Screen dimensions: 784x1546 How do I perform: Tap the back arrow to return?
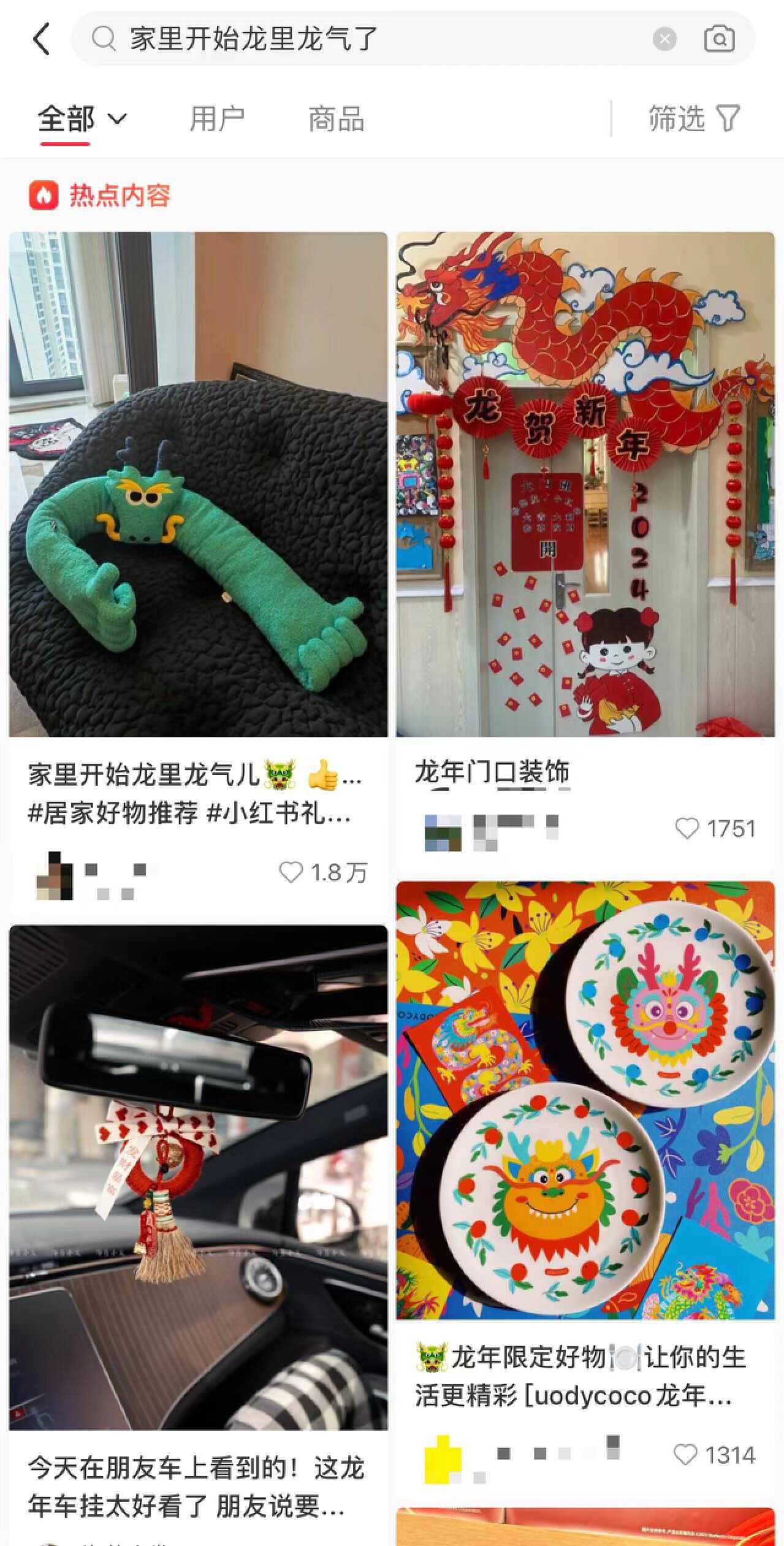40,39
